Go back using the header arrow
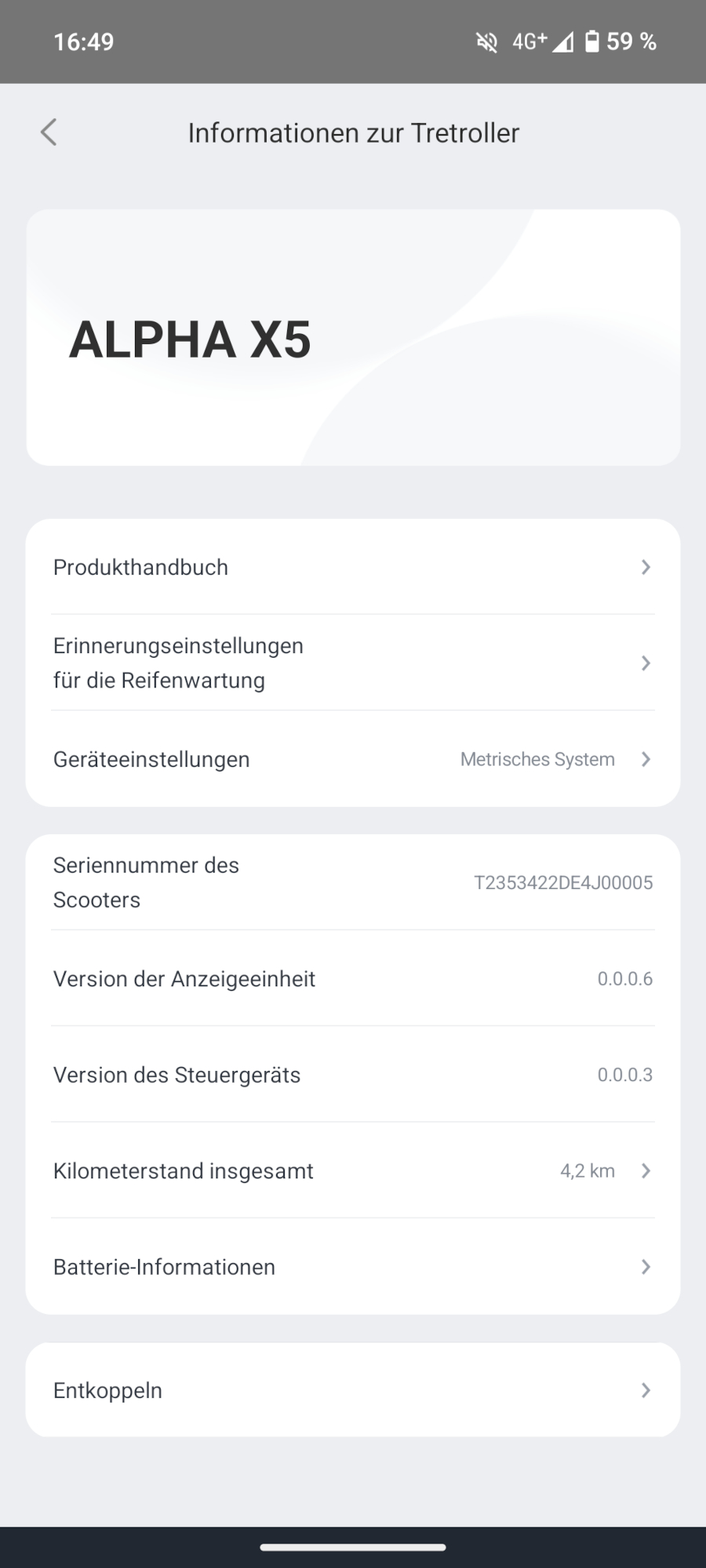The width and height of the screenshot is (706, 1568). (49, 132)
